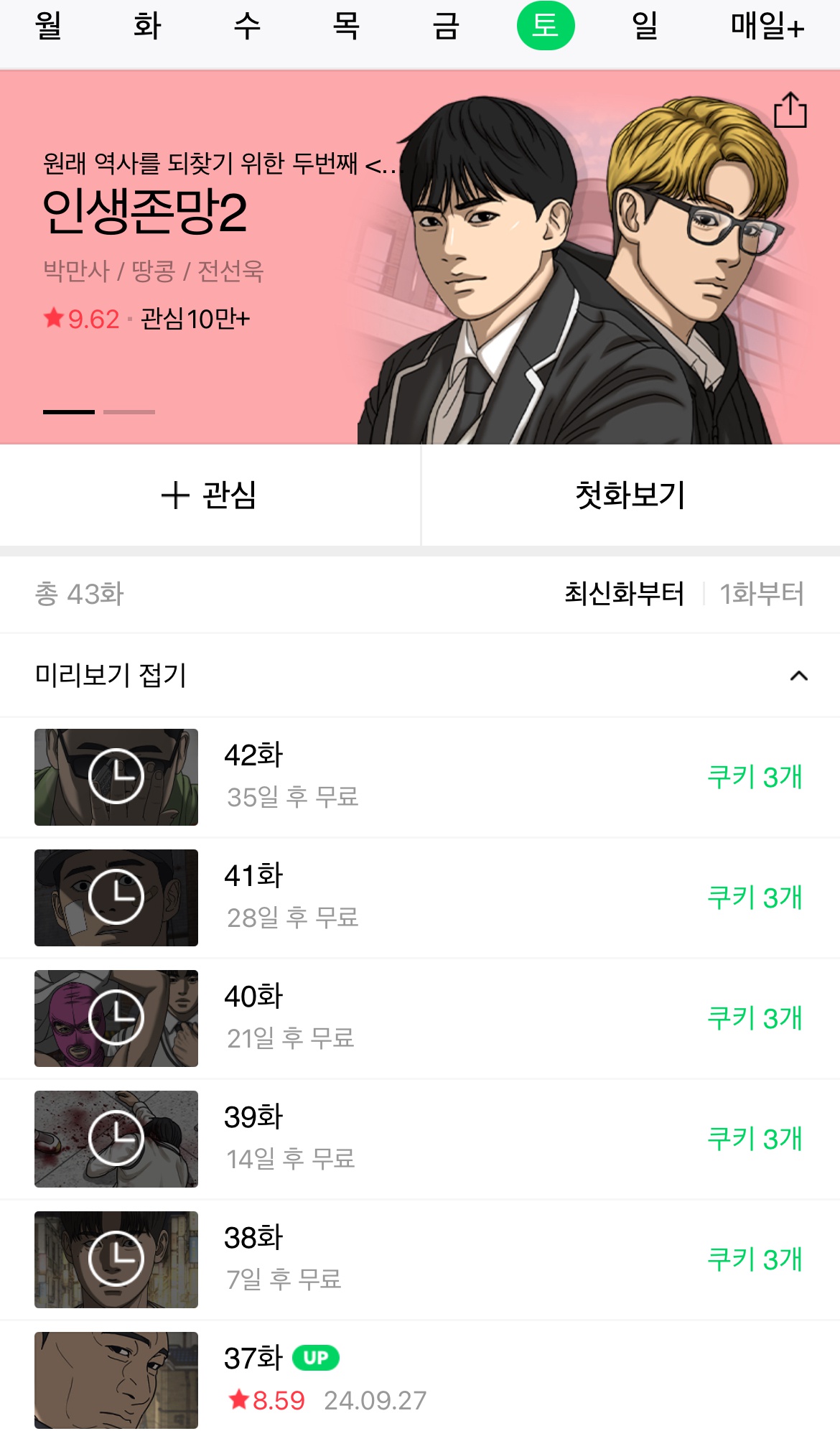The height and width of the screenshot is (1431, 840).
Task: Open preview episode 38화
Action: pyautogui.click(x=420, y=1259)
